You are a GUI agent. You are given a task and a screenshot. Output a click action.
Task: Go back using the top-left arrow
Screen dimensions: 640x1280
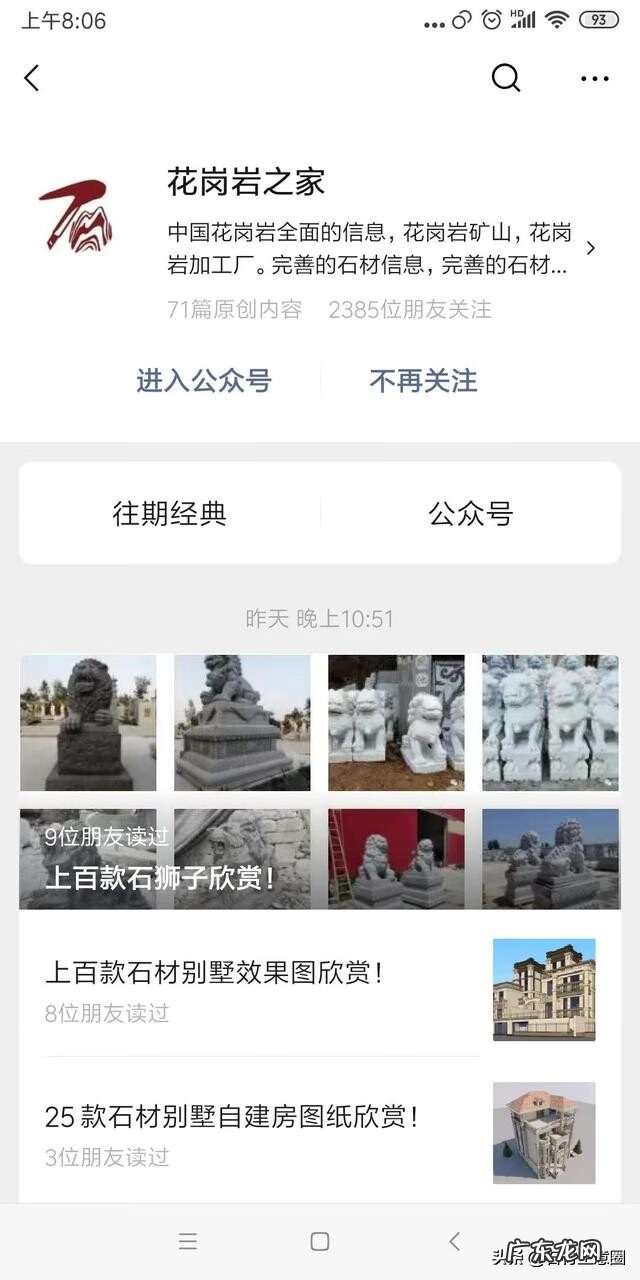pos(32,78)
